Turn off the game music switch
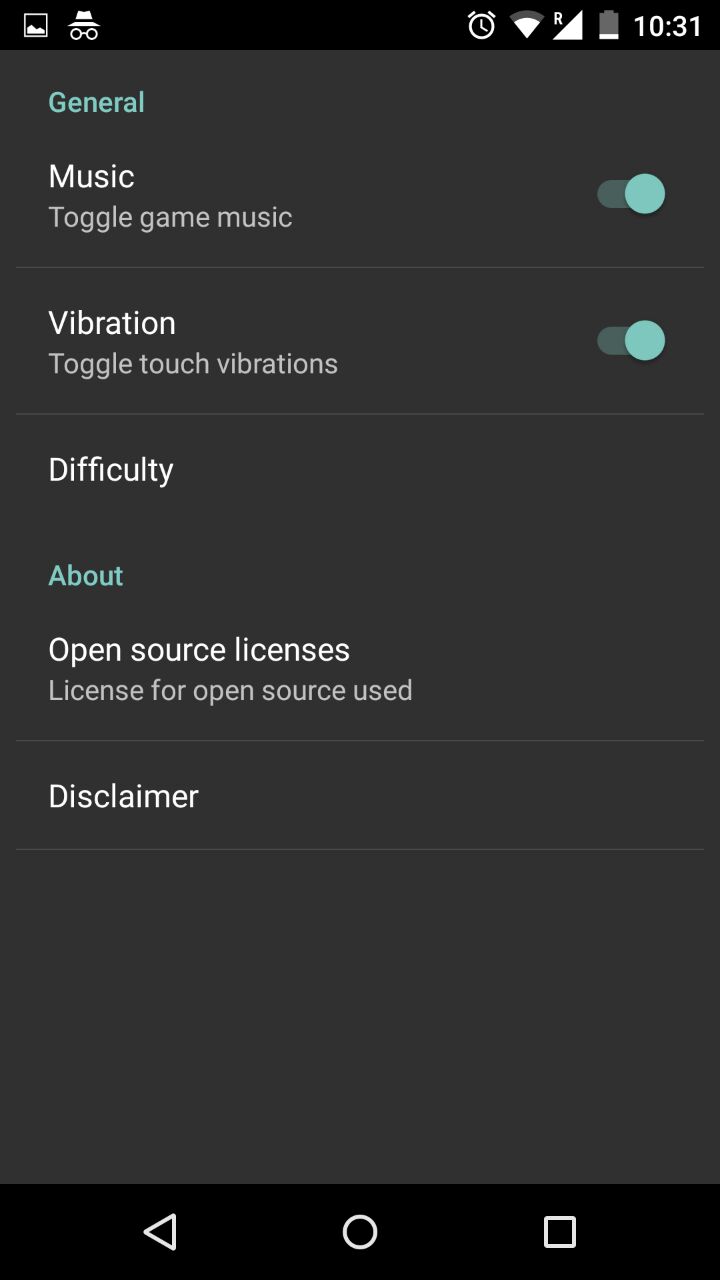 [x=630, y=194]
